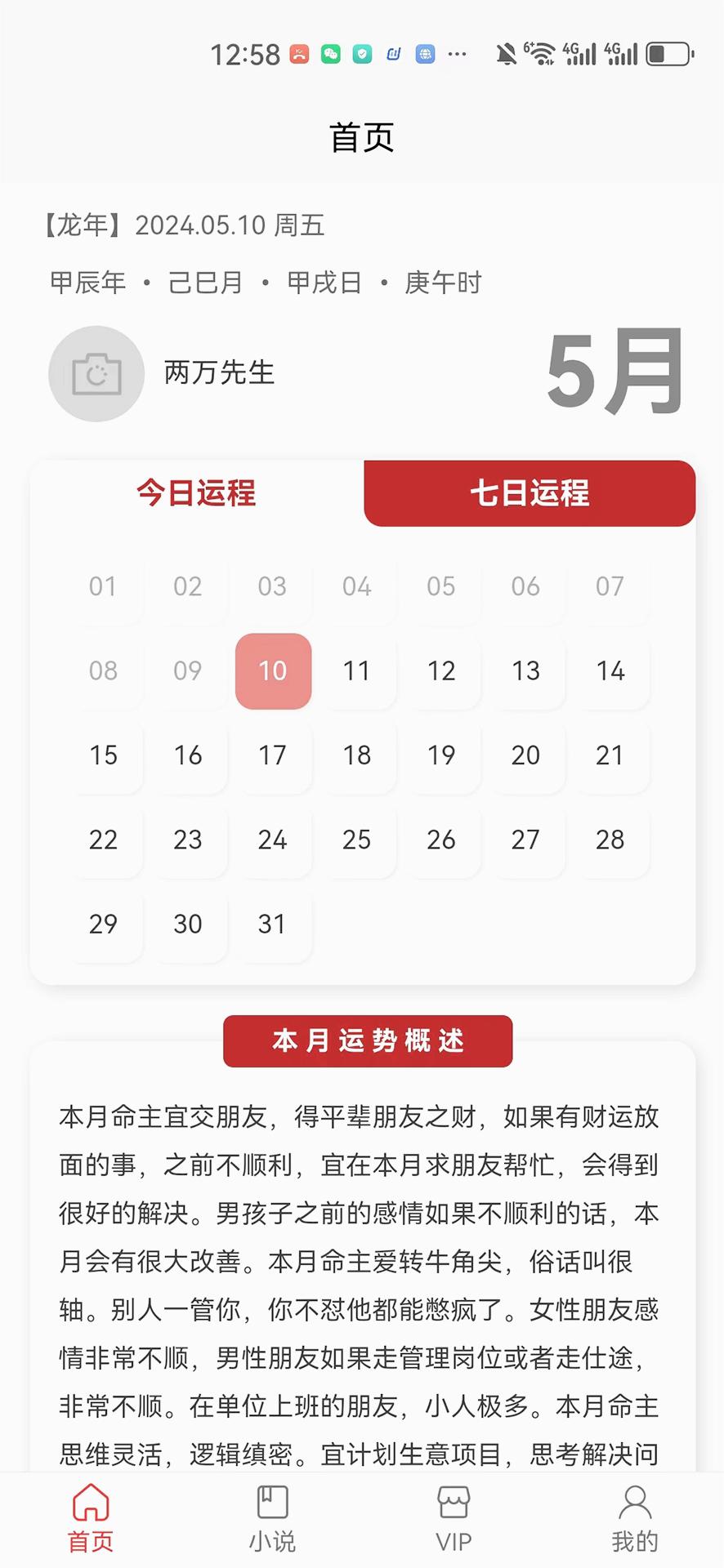Open the VIP tab
This screenshot has height=1568, width=724.
[x=454, y=1519]
